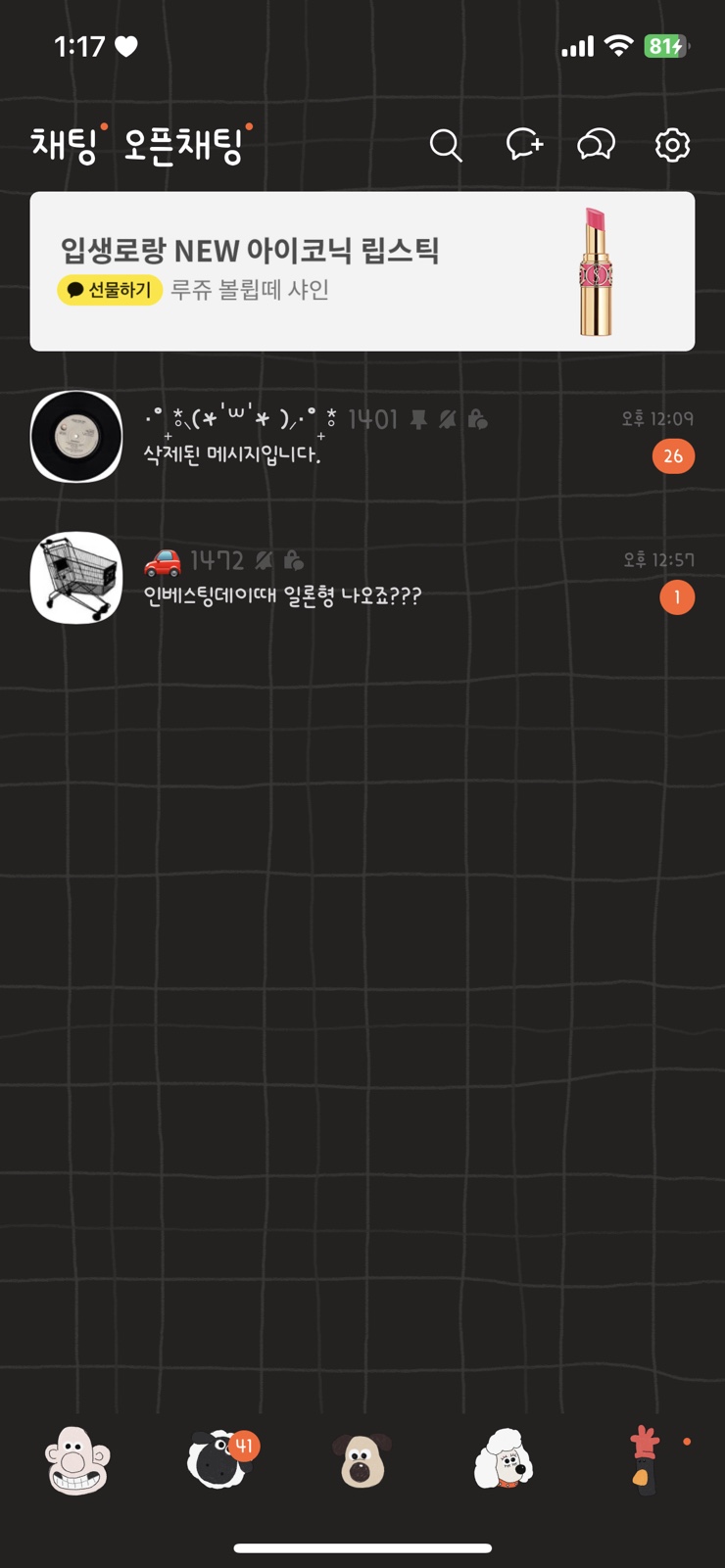This screenshot has height=1568, width=725.
Task: Open the chicken tab with red dot
Action: point(645,1460)
